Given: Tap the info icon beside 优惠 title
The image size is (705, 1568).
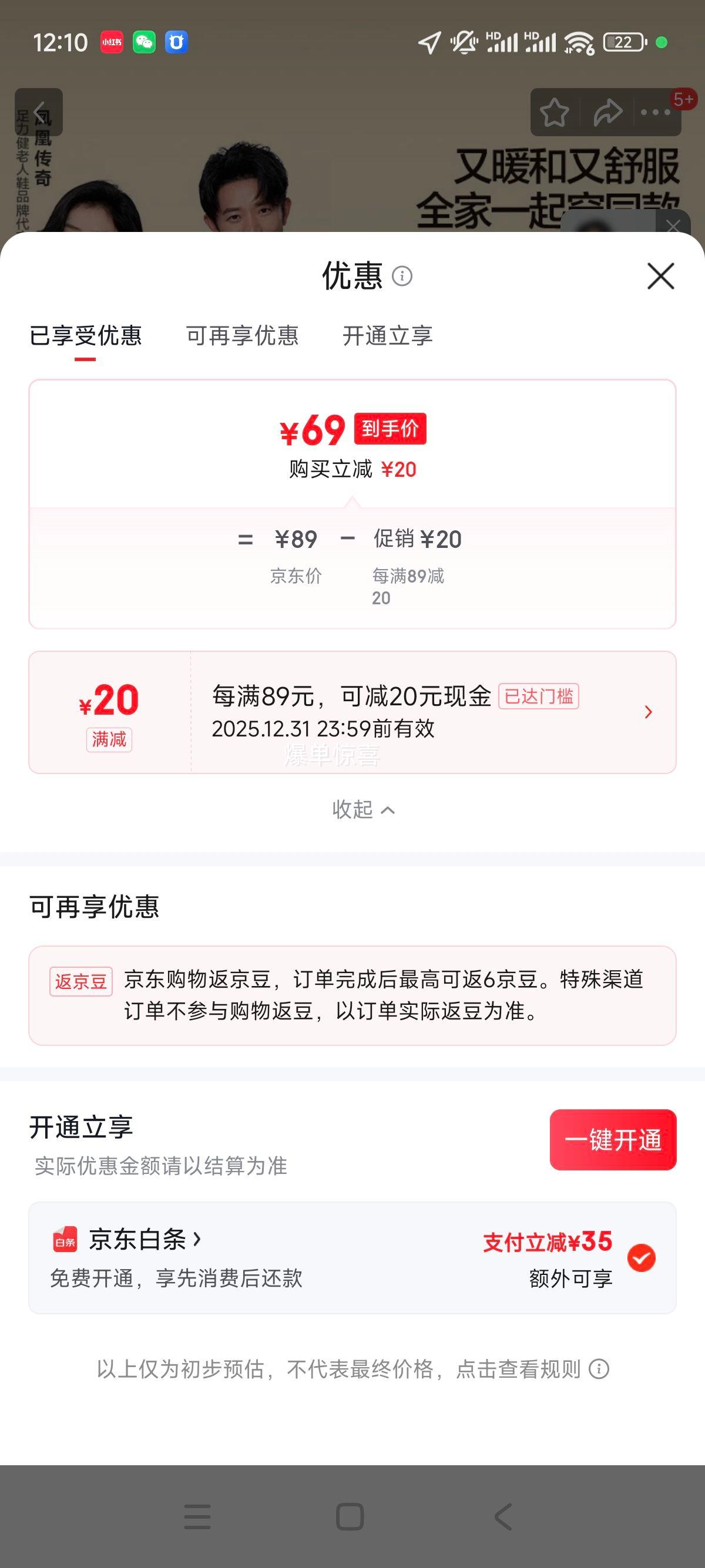Looking at the screenshot, I should pos(401,277).
